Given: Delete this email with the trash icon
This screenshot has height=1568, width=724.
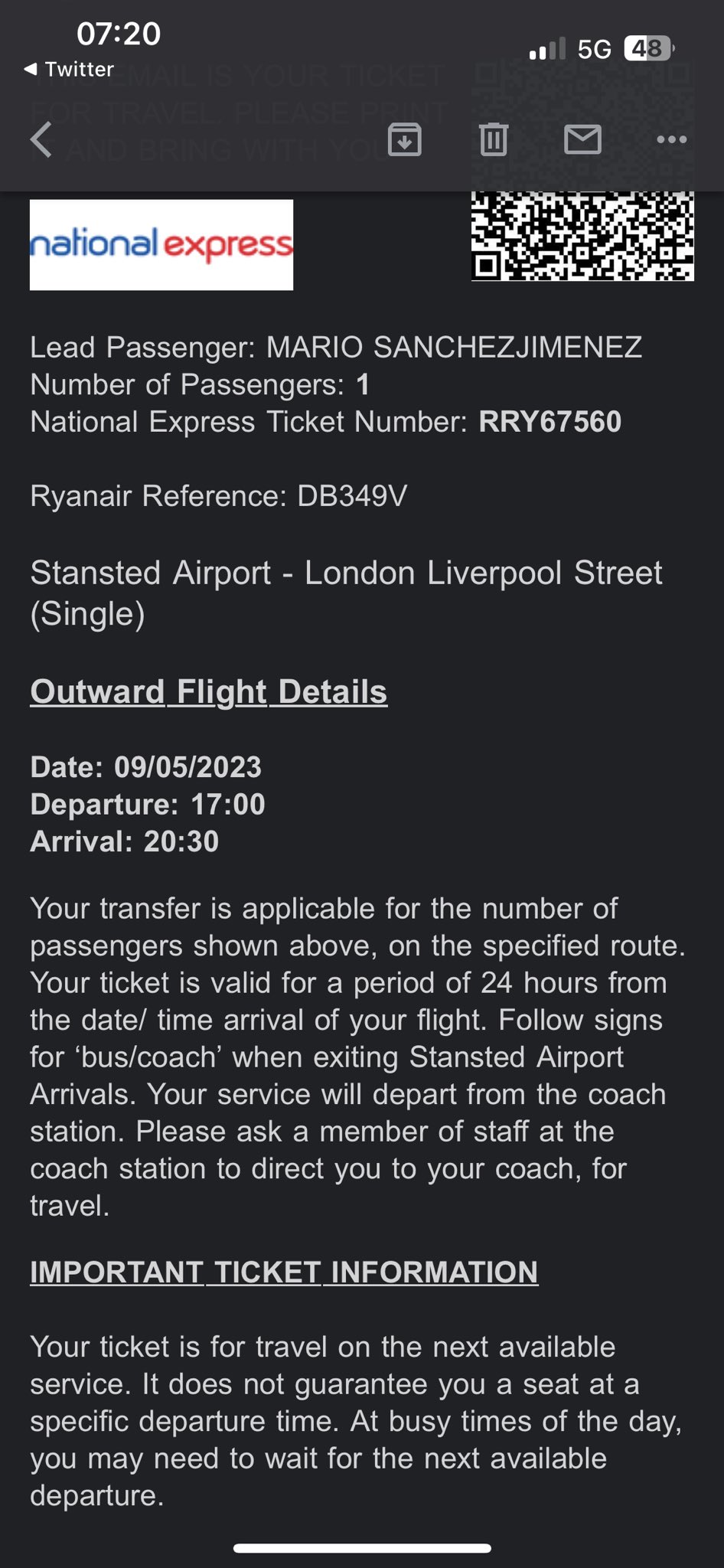Looking at the screenshot, I should click(x=493, y=140).
